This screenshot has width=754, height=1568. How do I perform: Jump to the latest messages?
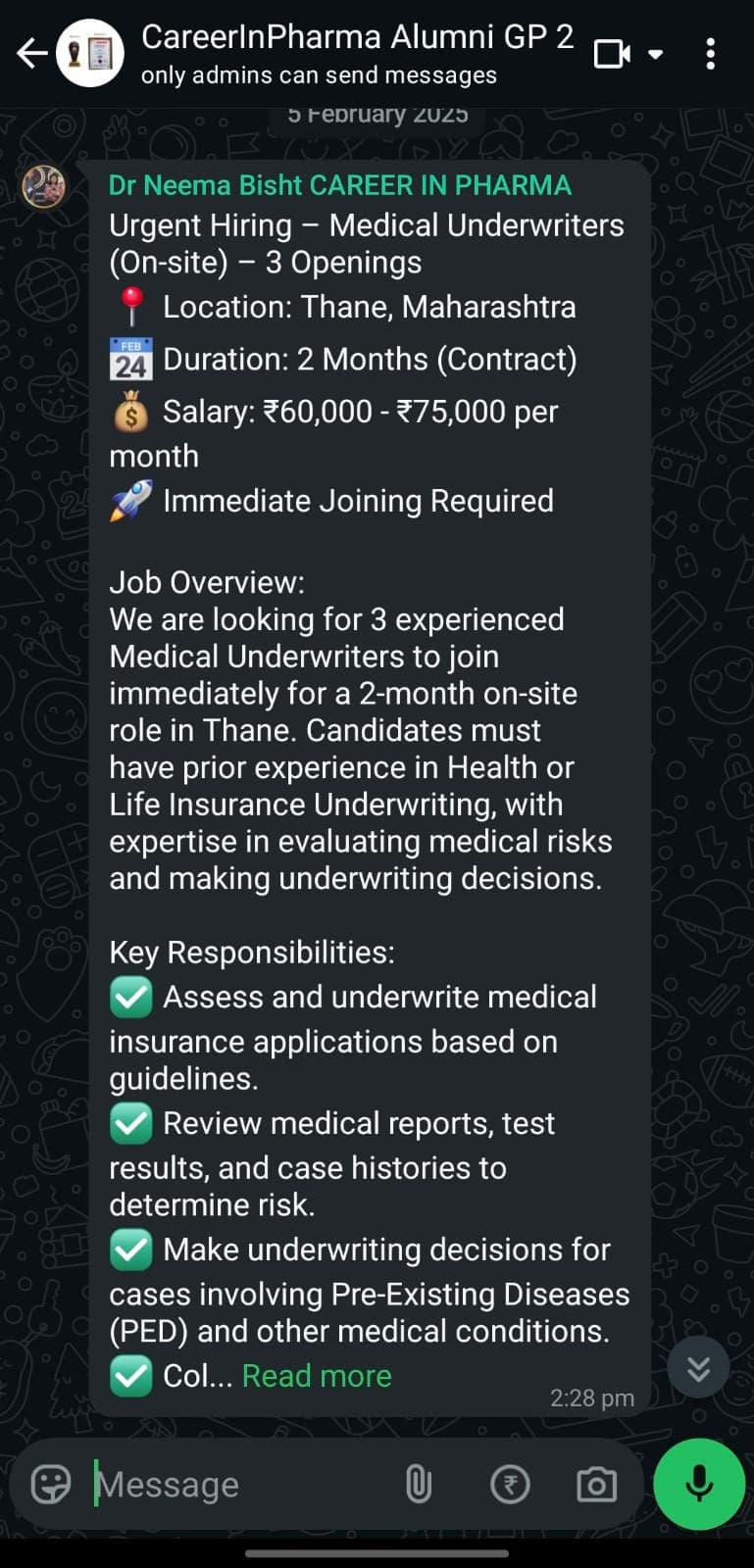tap(698, 1368)
